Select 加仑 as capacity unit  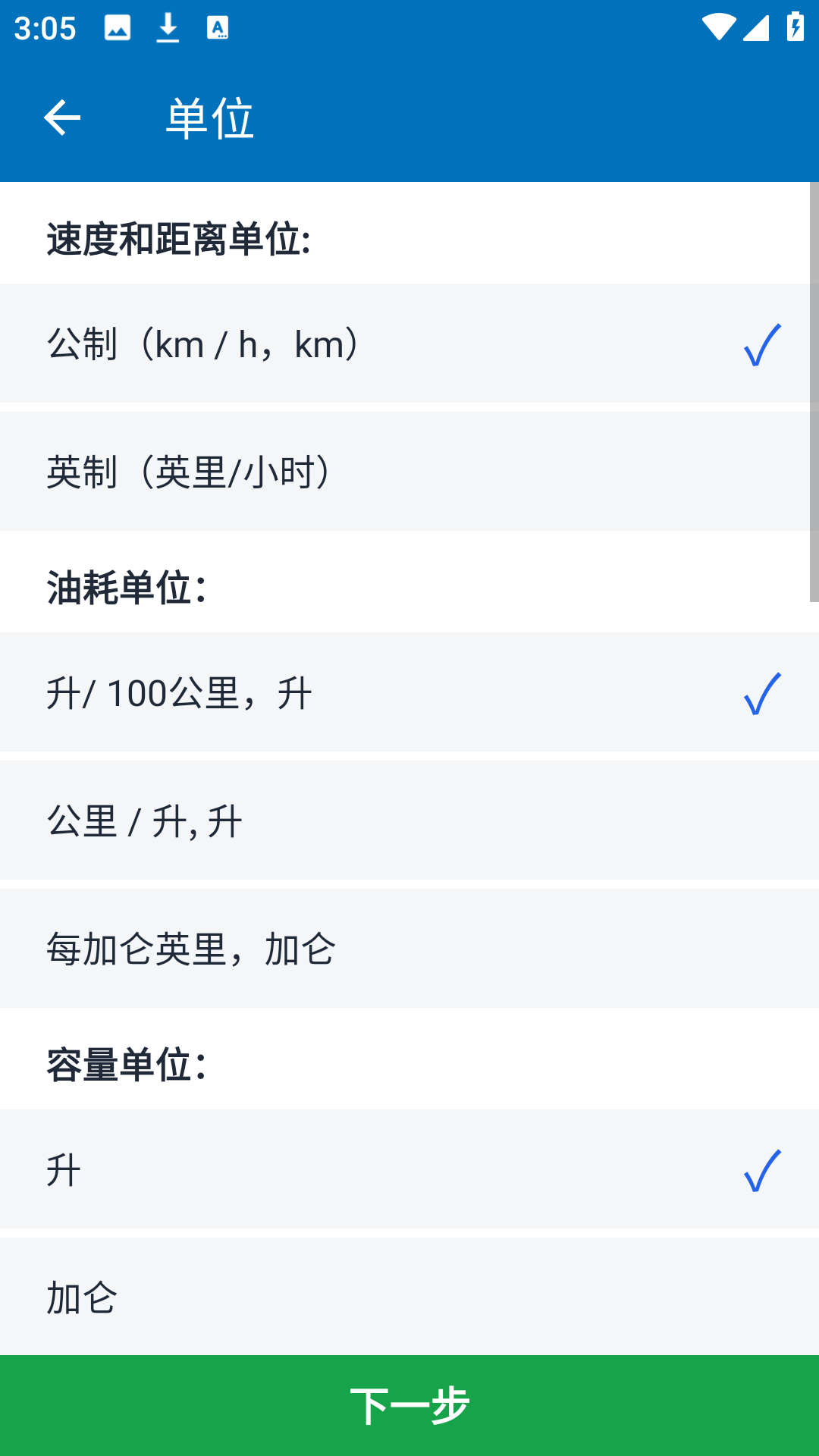point(409,1298)
